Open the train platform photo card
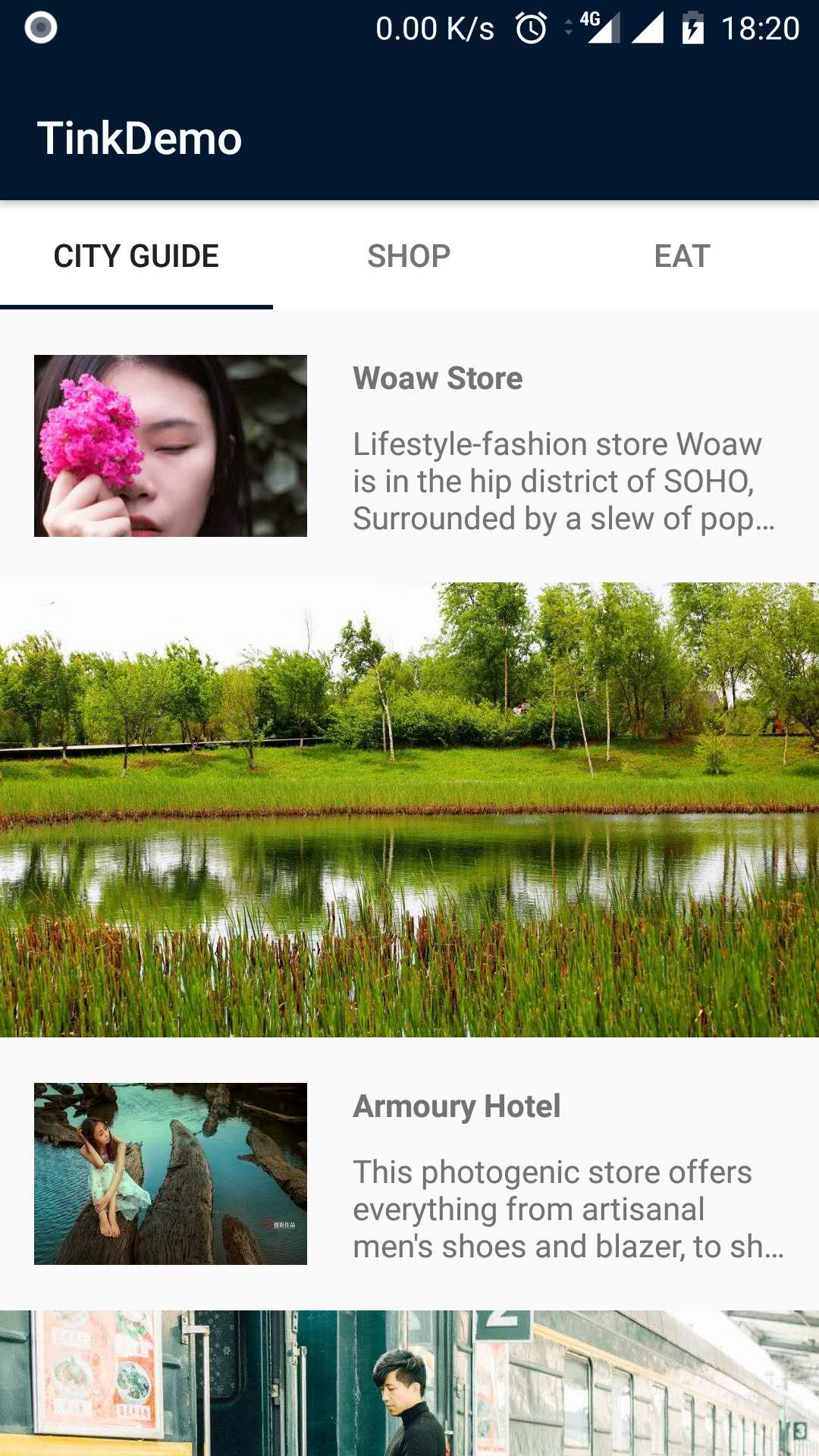The height and width of the screenshot is (1456, 819). [409, 1383]
